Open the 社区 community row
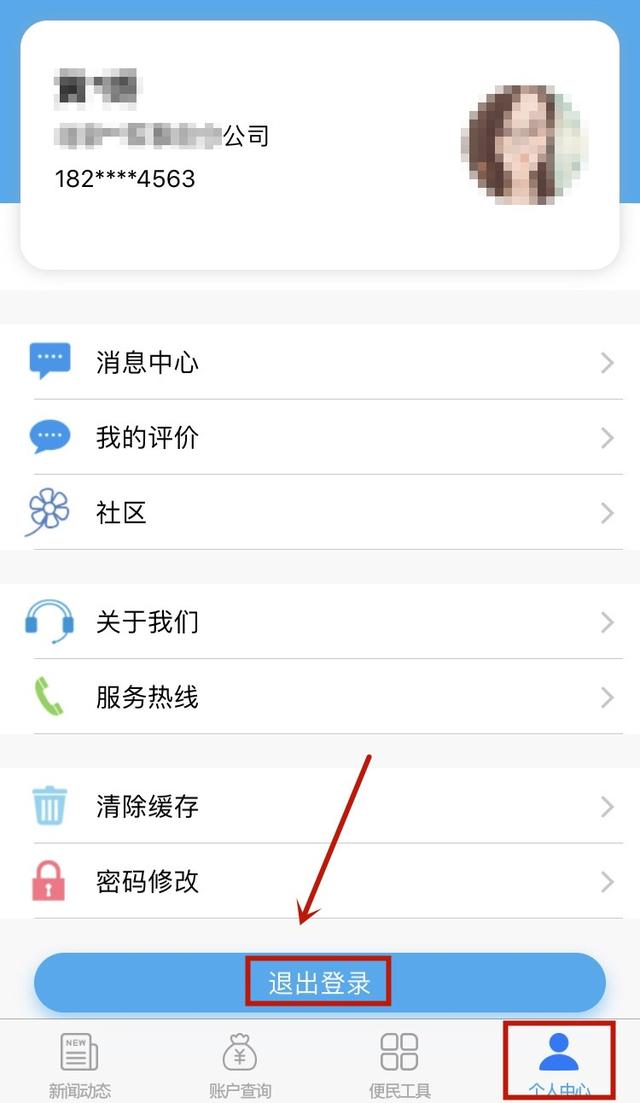Screen dimensions: 640x1103 [320, 513]
